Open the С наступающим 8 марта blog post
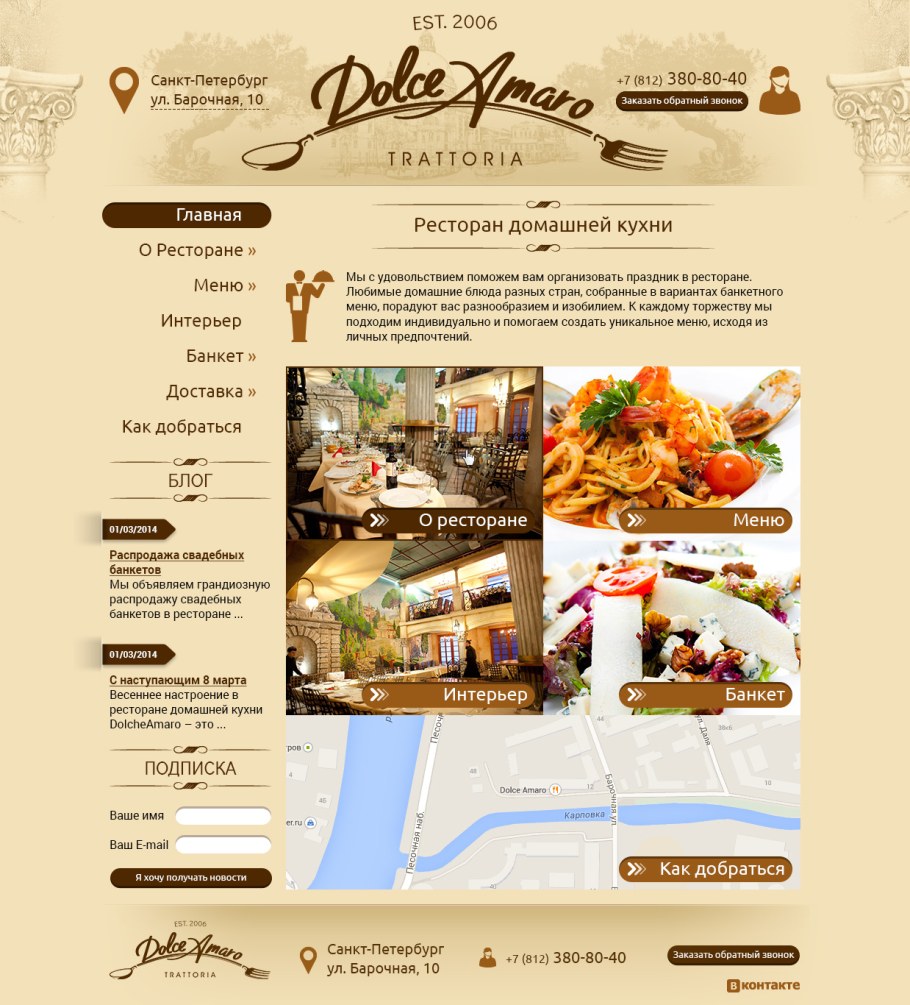 tap(177, 680)
